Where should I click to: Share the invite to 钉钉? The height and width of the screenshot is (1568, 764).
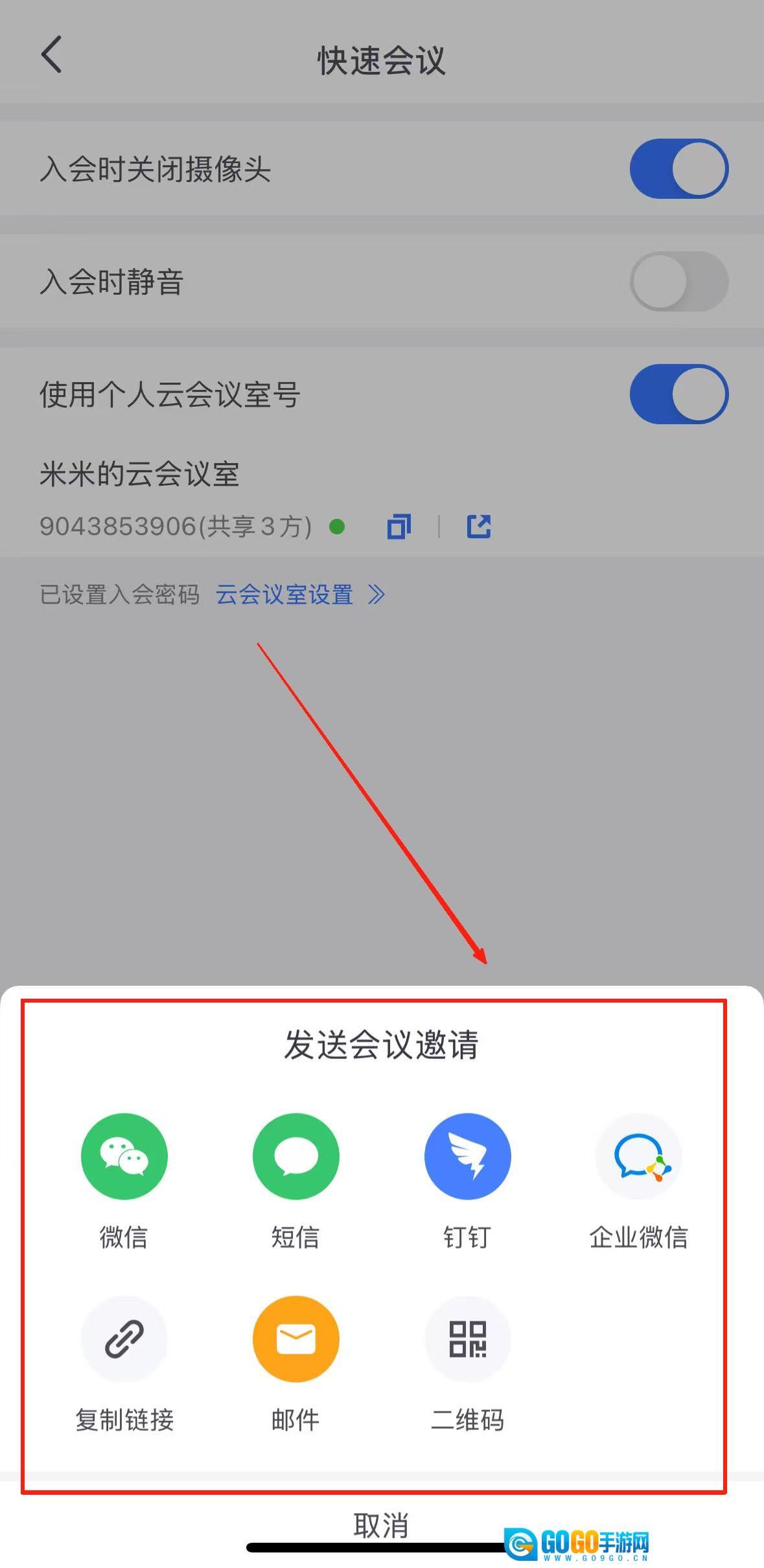tap(467, 1157)
